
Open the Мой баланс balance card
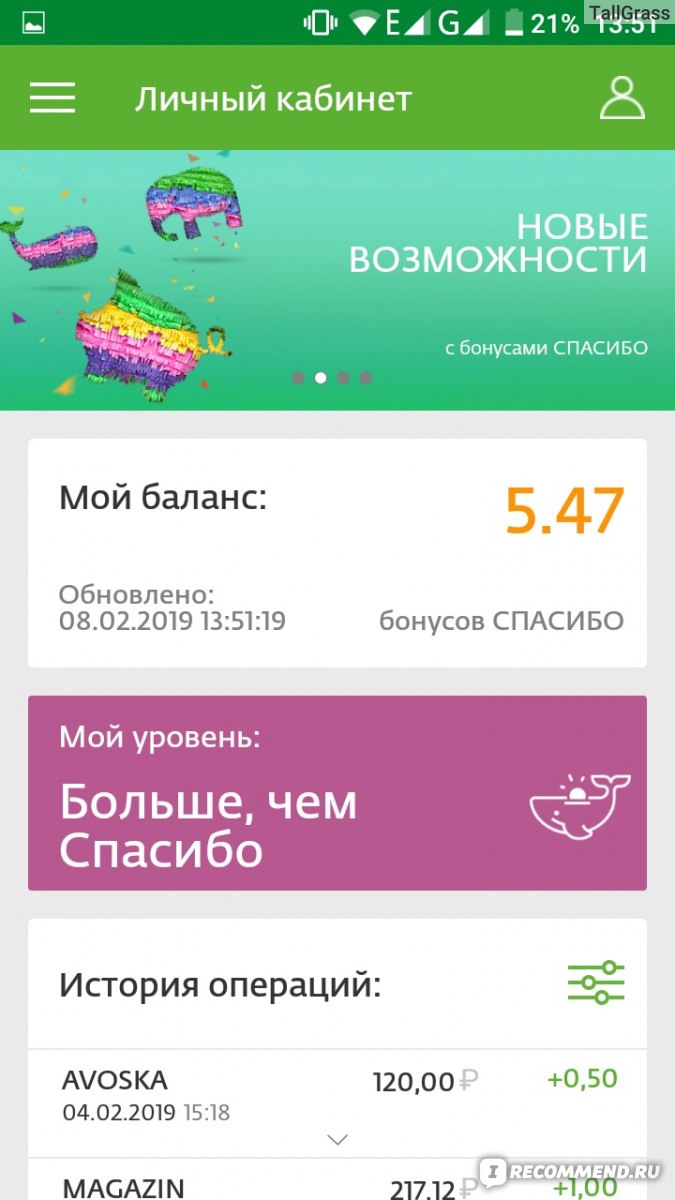[337, 553]
